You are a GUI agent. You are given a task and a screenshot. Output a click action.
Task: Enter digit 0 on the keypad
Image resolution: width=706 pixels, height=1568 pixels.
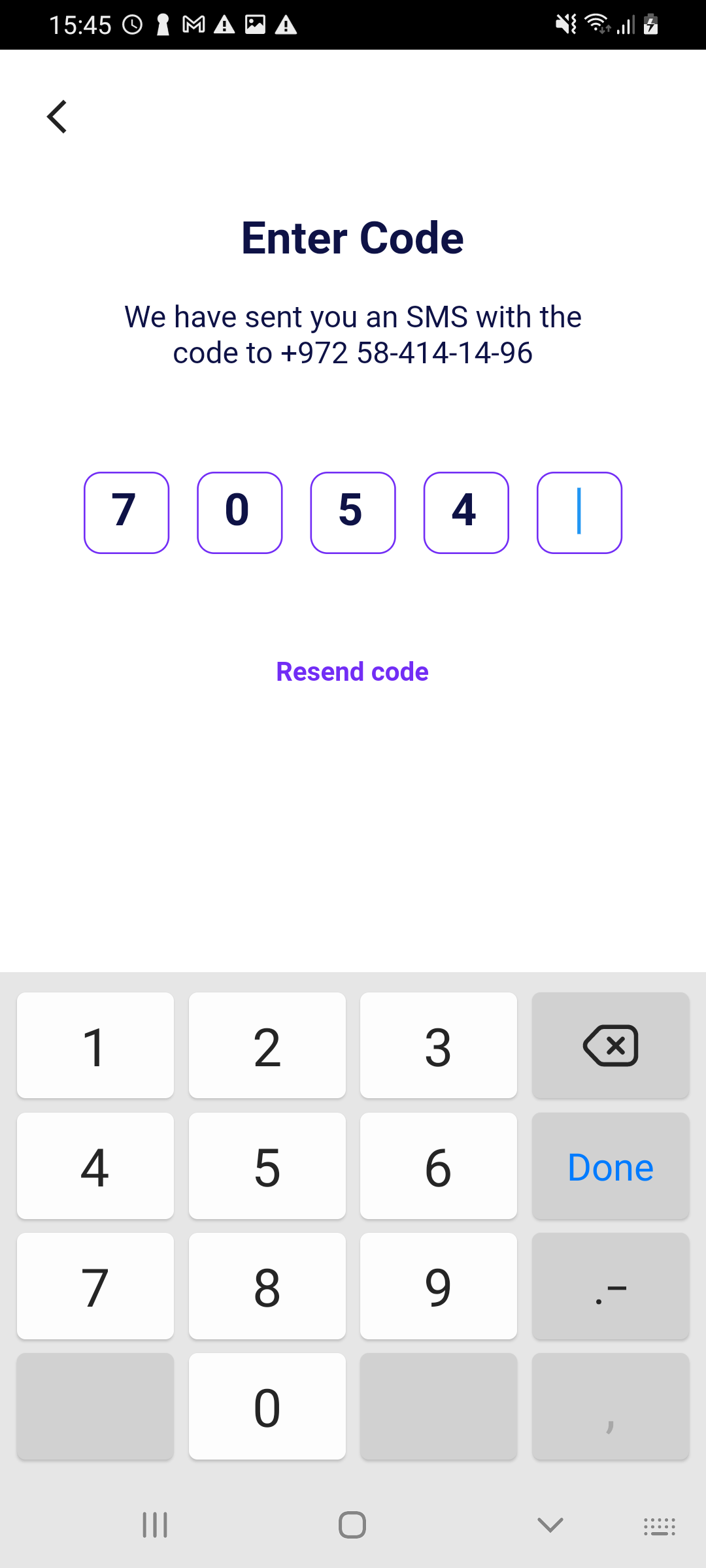[x=267, y=1407]
